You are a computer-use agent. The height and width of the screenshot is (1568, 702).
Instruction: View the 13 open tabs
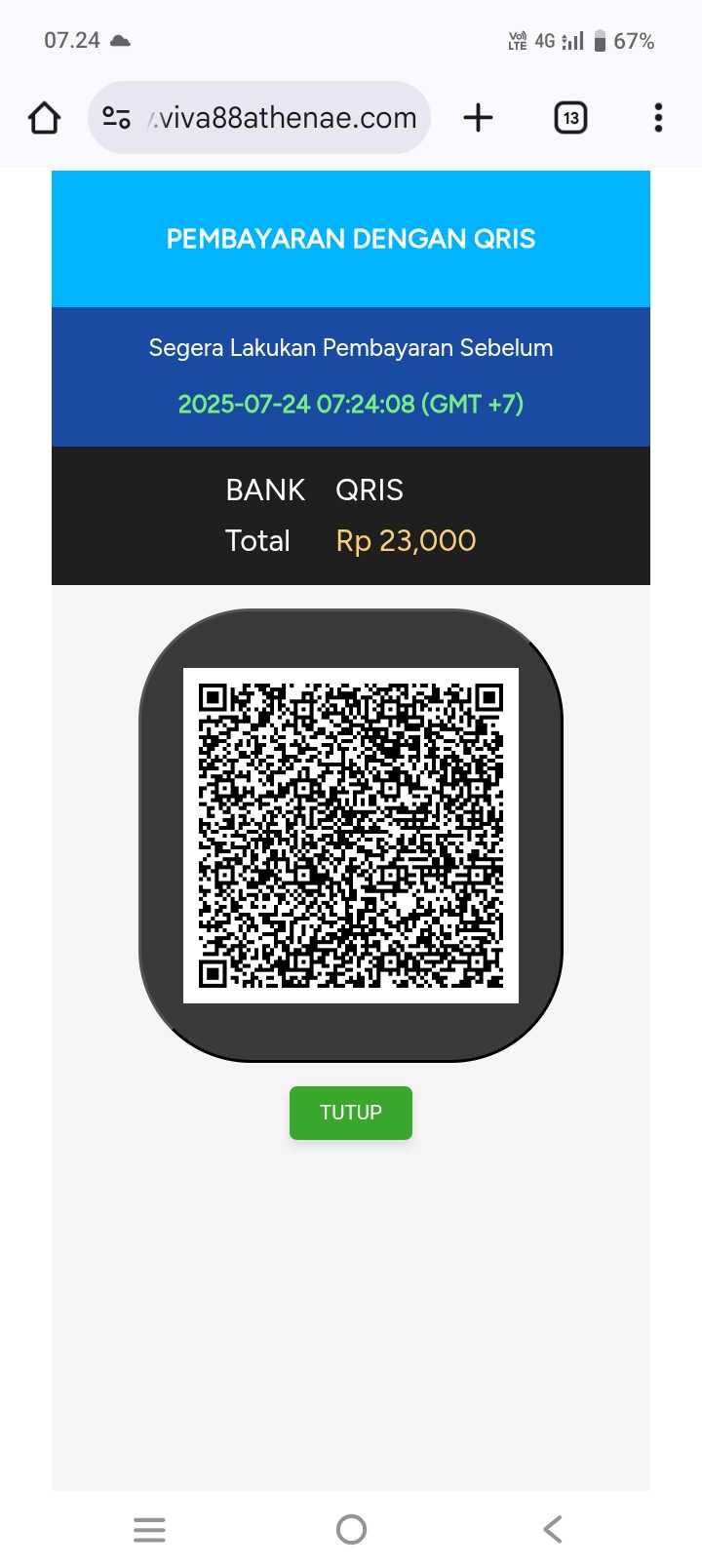(570, 118)
